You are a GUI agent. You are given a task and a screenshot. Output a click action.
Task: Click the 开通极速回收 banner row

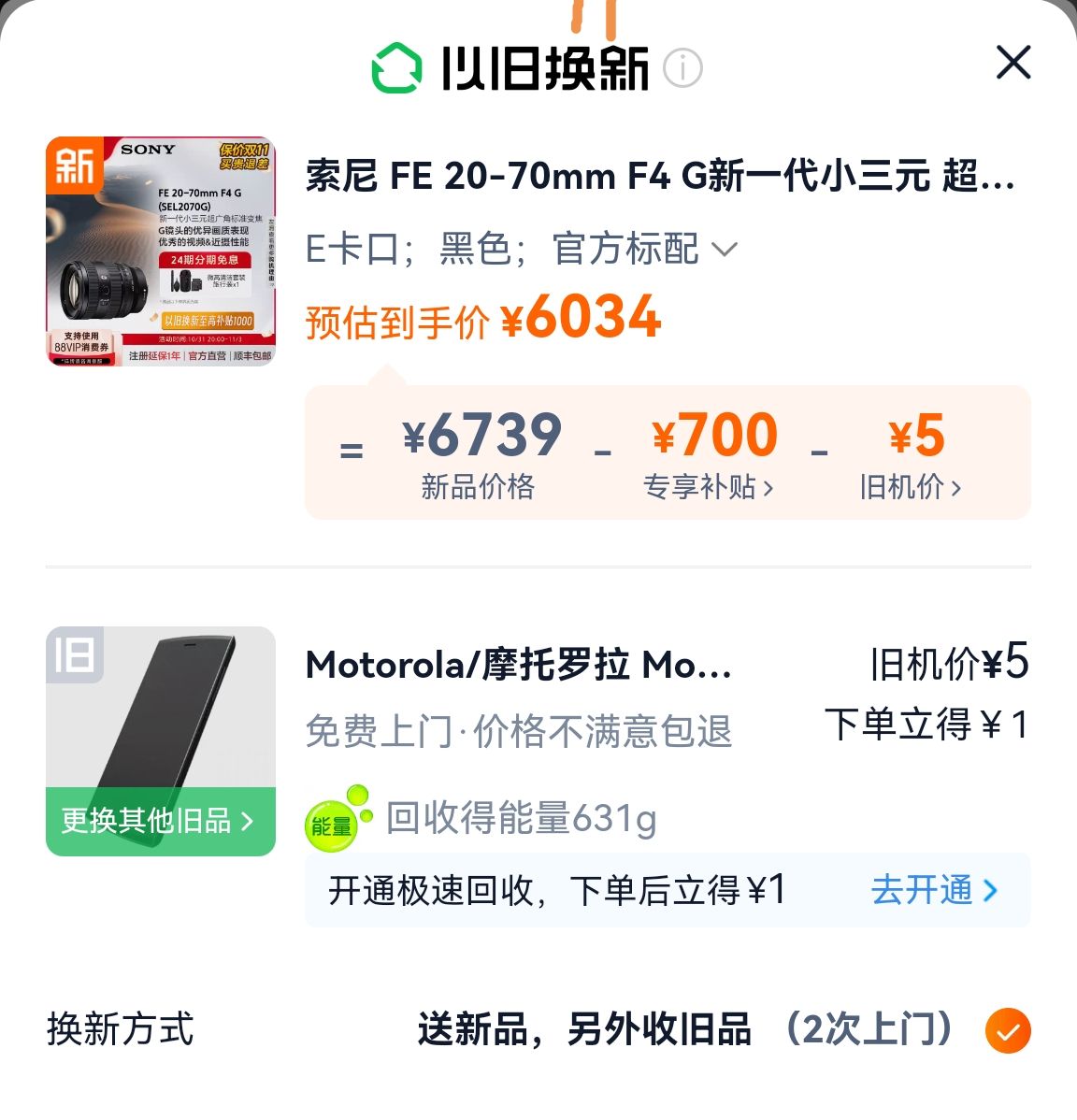tap(555, 891)
